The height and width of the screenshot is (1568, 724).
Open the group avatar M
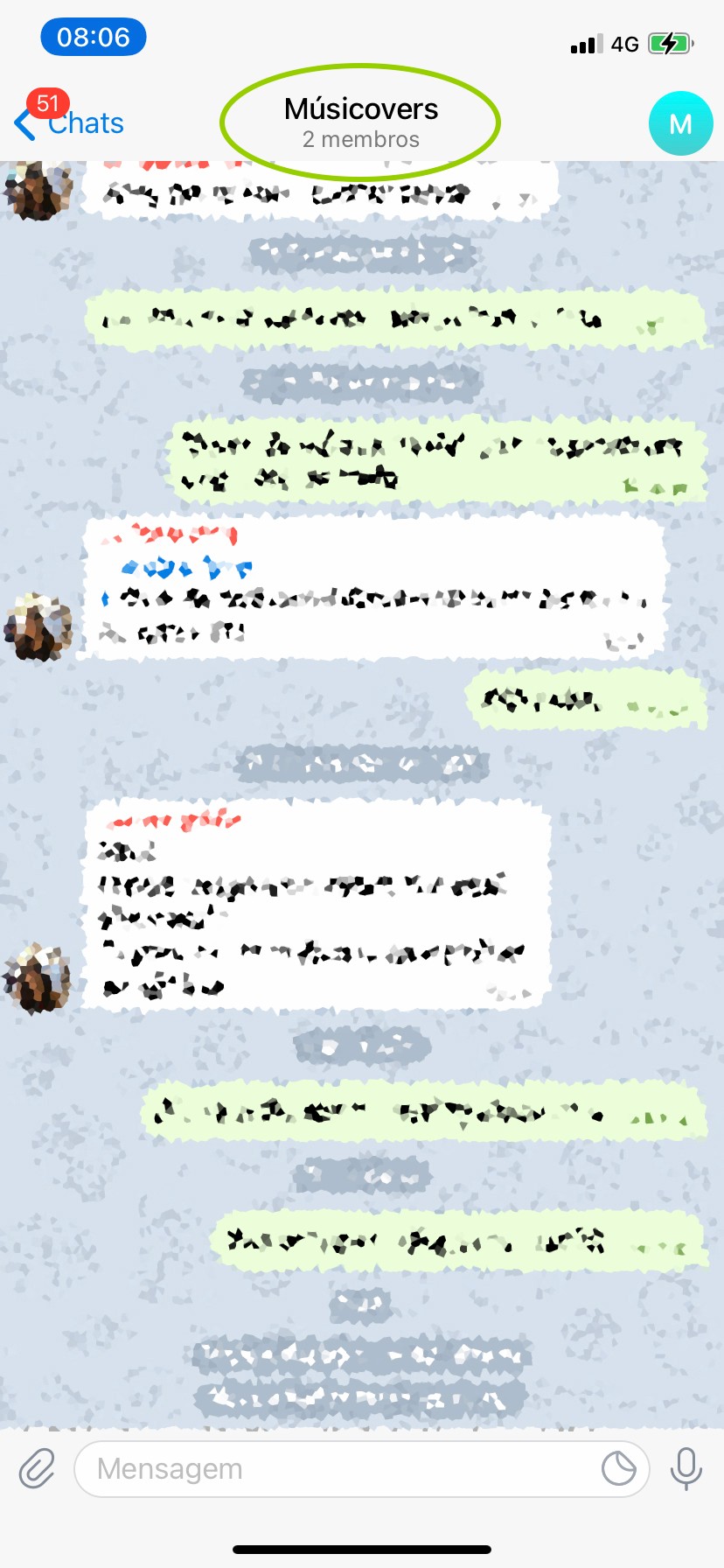(680, 123)
